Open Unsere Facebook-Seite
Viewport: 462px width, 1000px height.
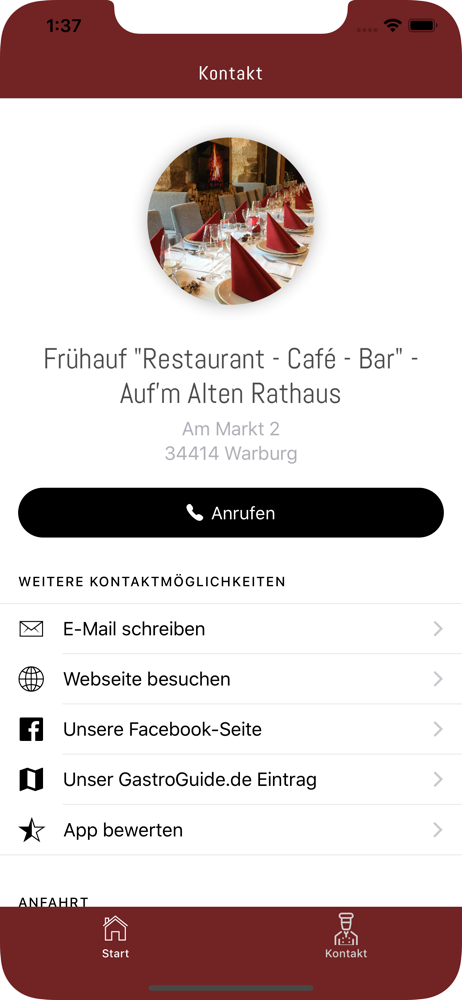tap(231, 730)
